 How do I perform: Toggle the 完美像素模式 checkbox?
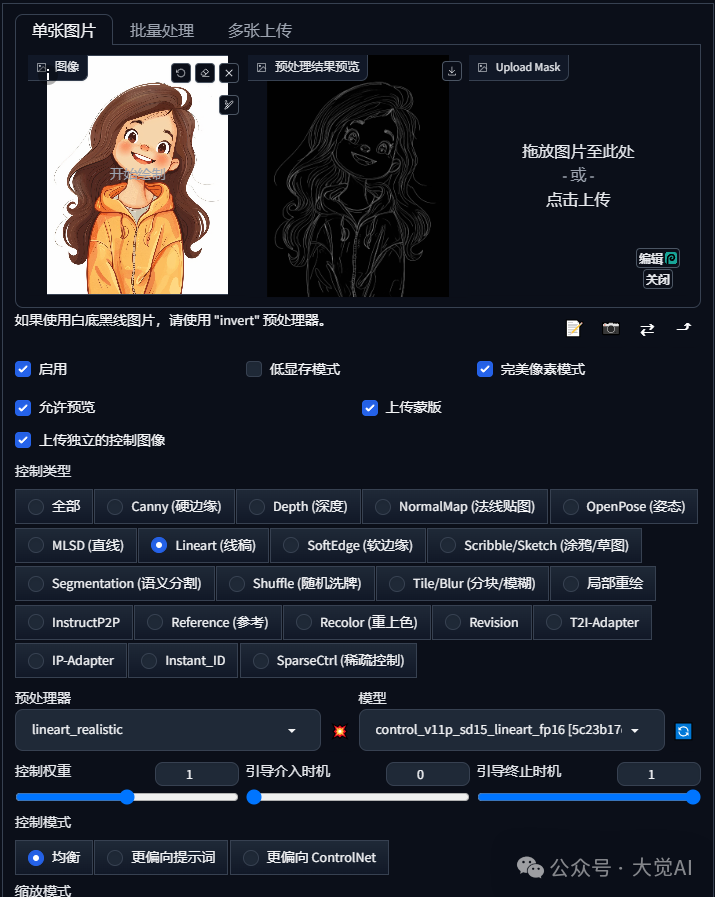485,369
